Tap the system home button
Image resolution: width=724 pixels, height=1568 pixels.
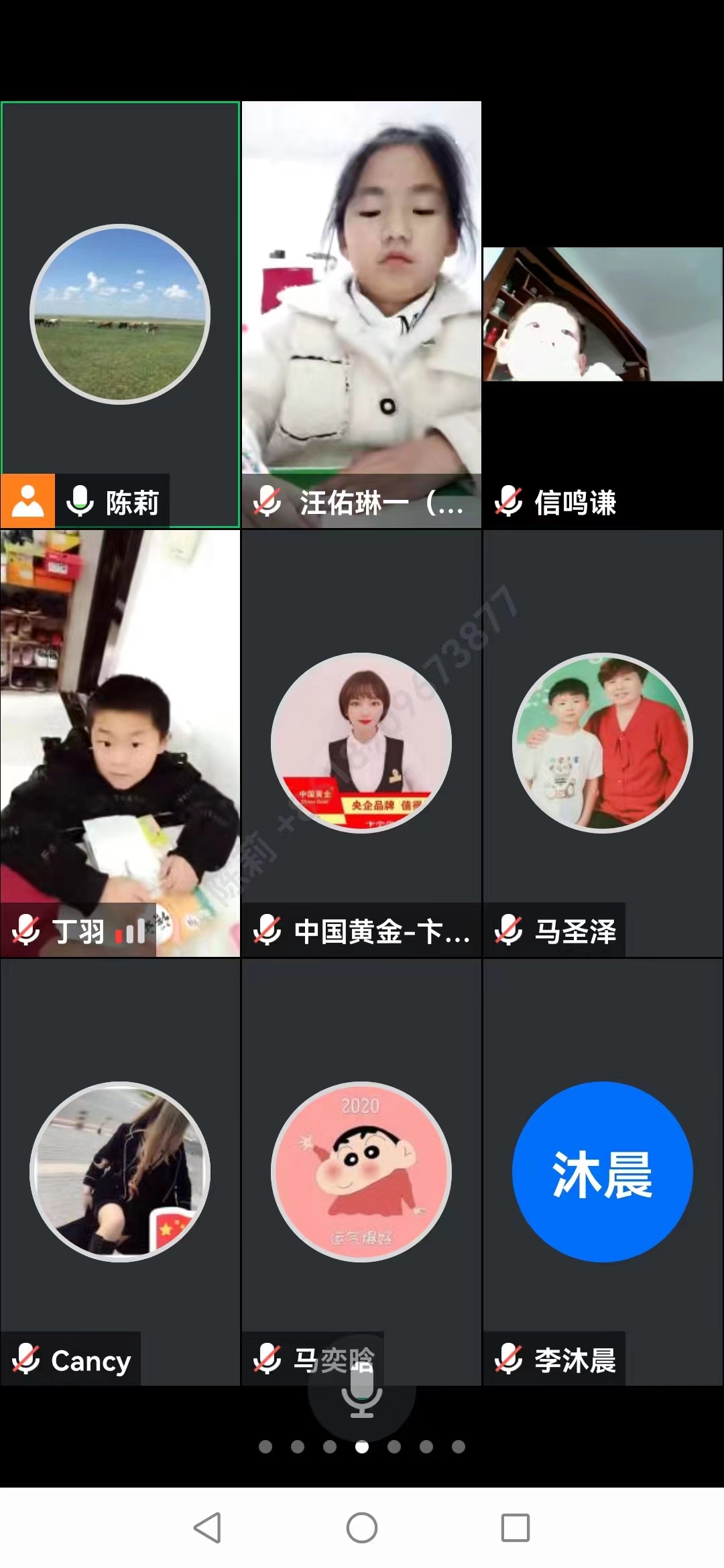click(362, 1528)
